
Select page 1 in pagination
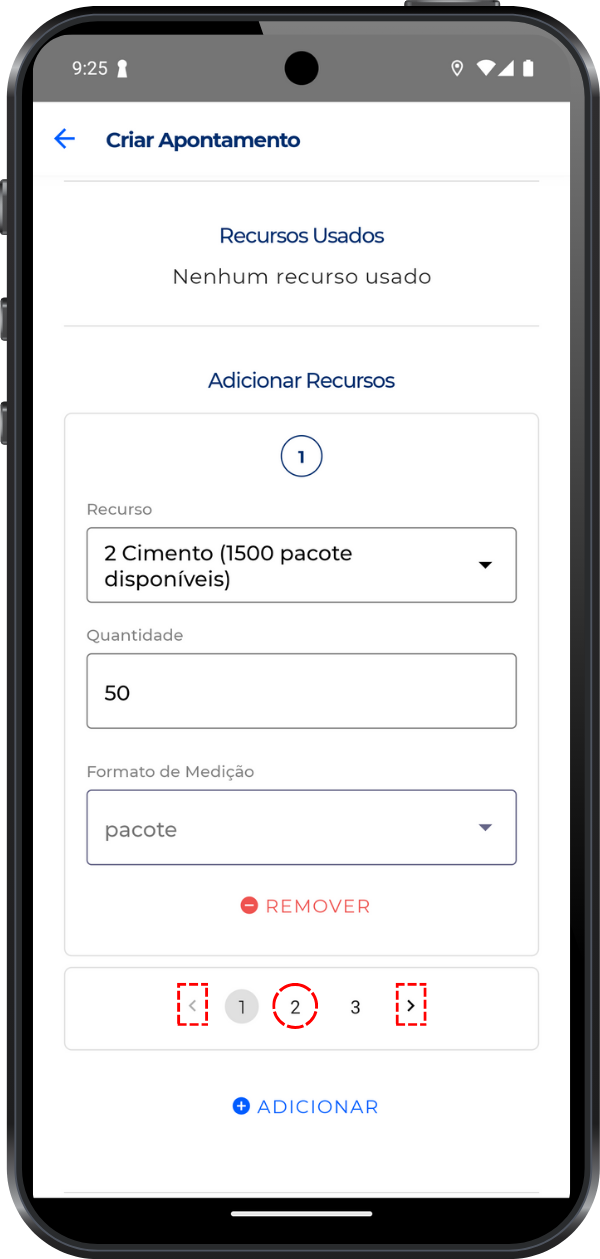(x=241, y=1007)
